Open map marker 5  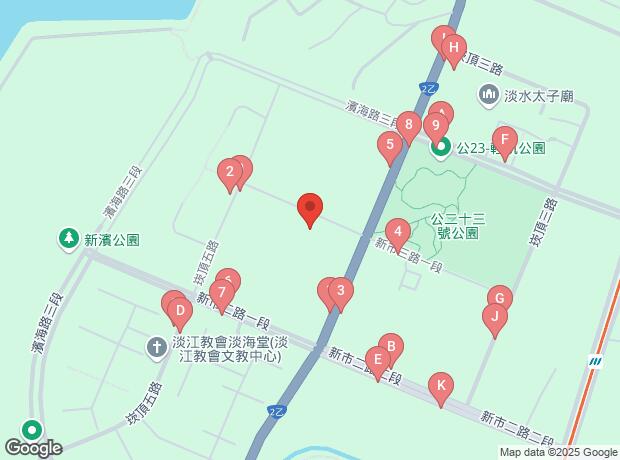point(390,147)
